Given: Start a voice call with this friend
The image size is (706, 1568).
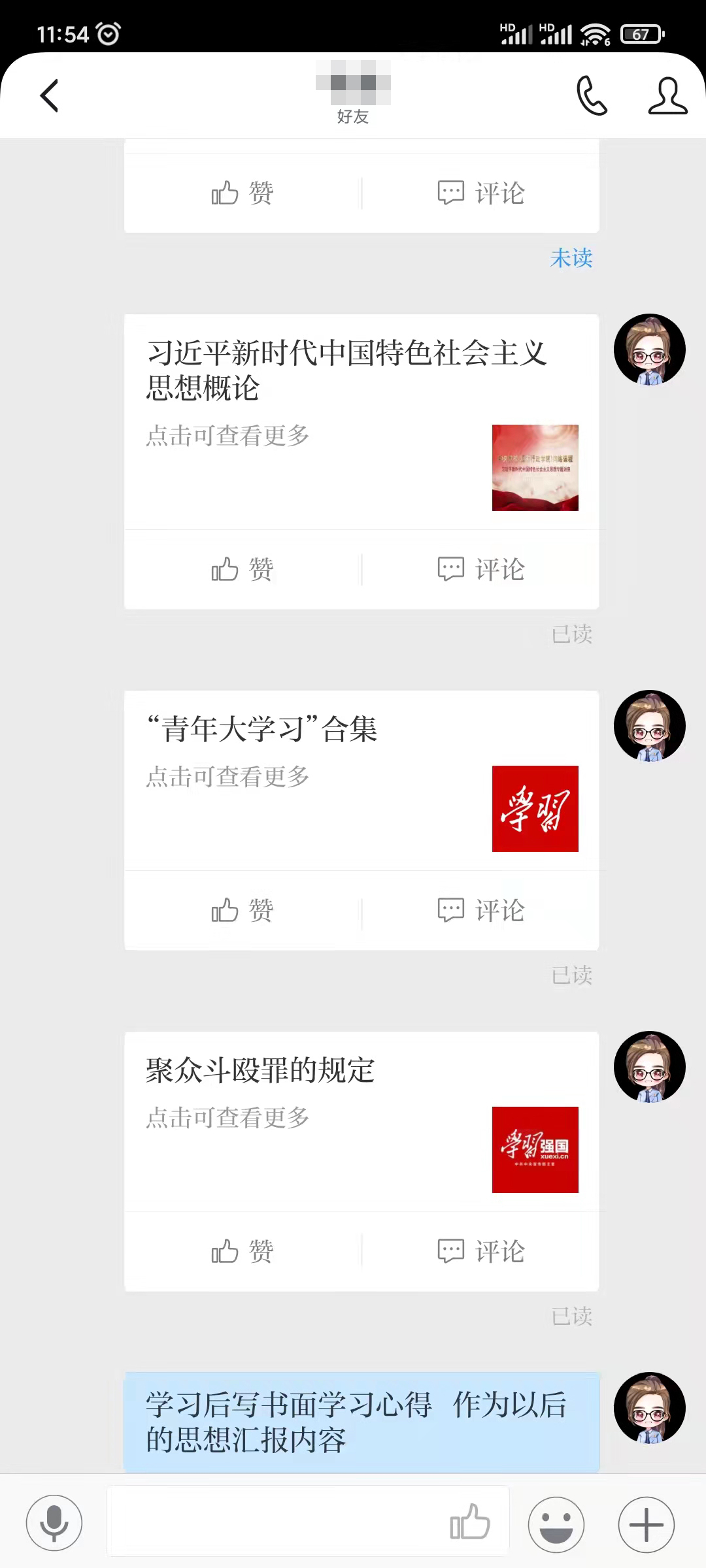Looking at the screenshot, I should click(592, 96).
